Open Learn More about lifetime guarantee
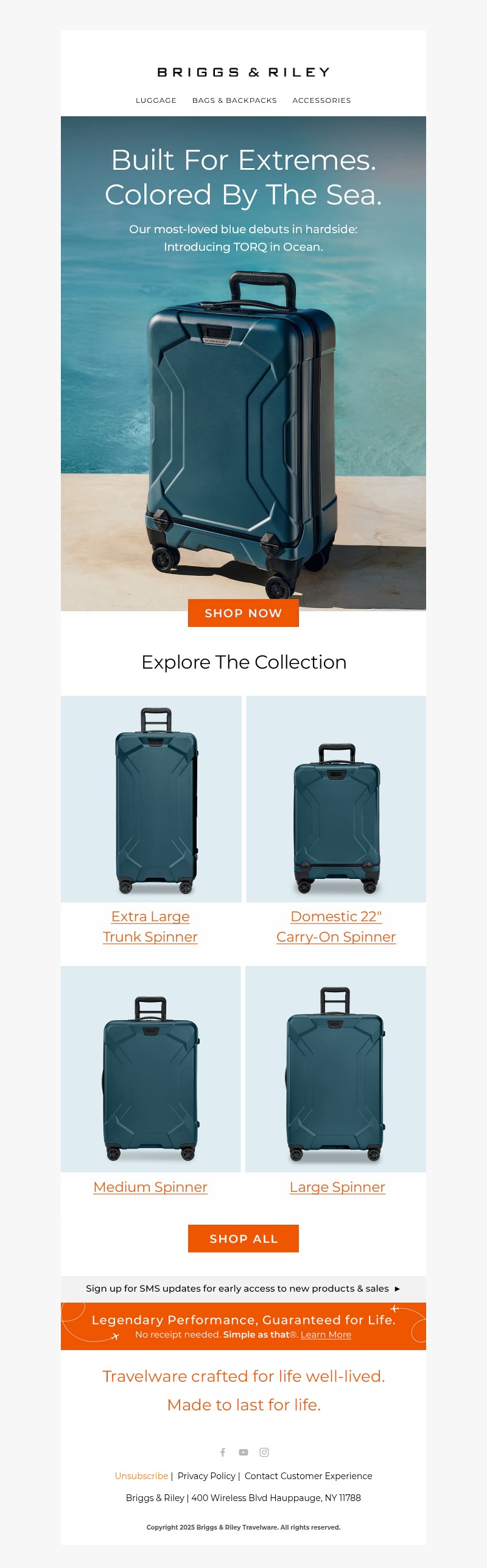 (326, 1334)
